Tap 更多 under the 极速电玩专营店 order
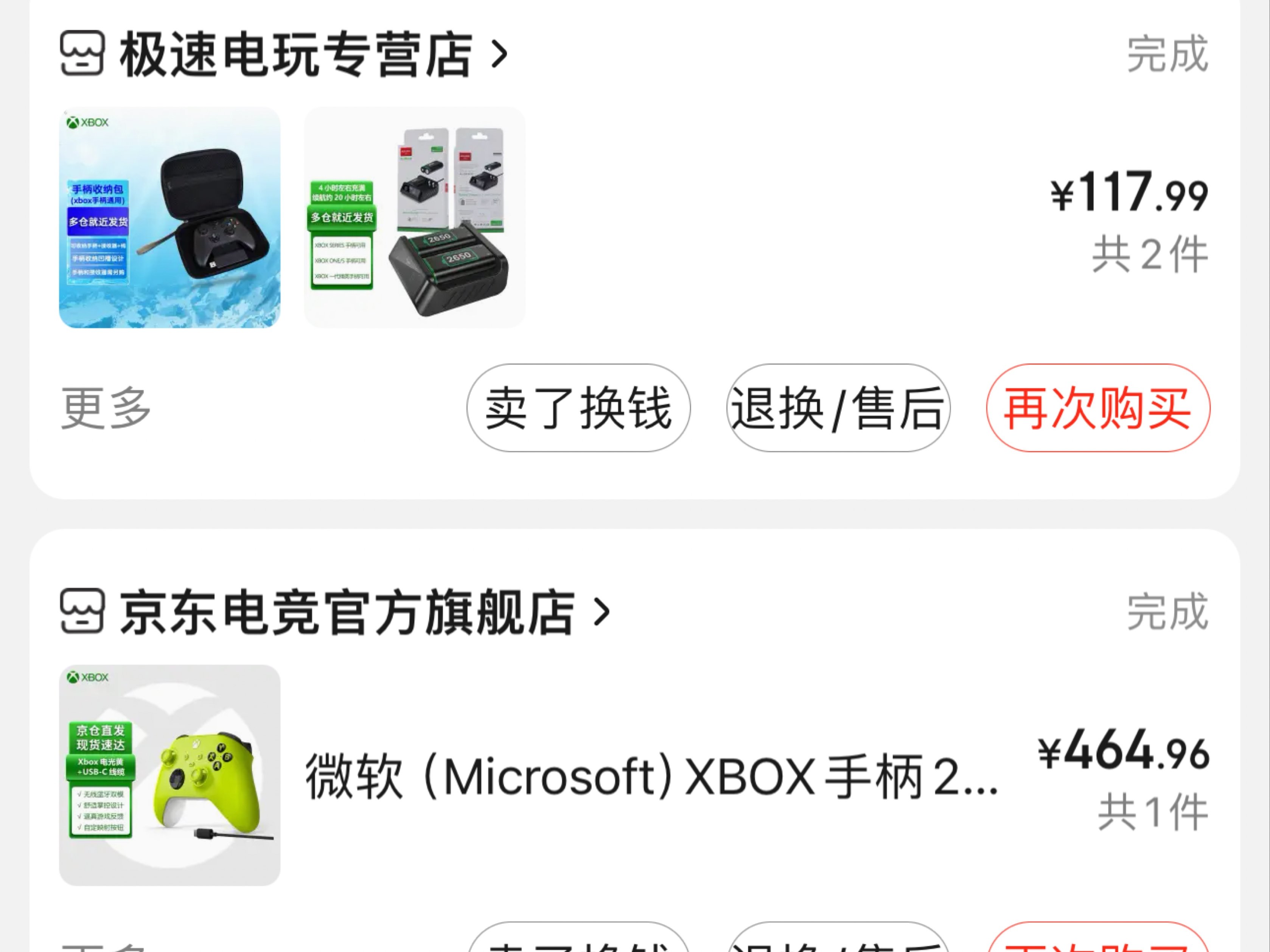This screenshot has width=1270, height=952. [x=106, y=408]
